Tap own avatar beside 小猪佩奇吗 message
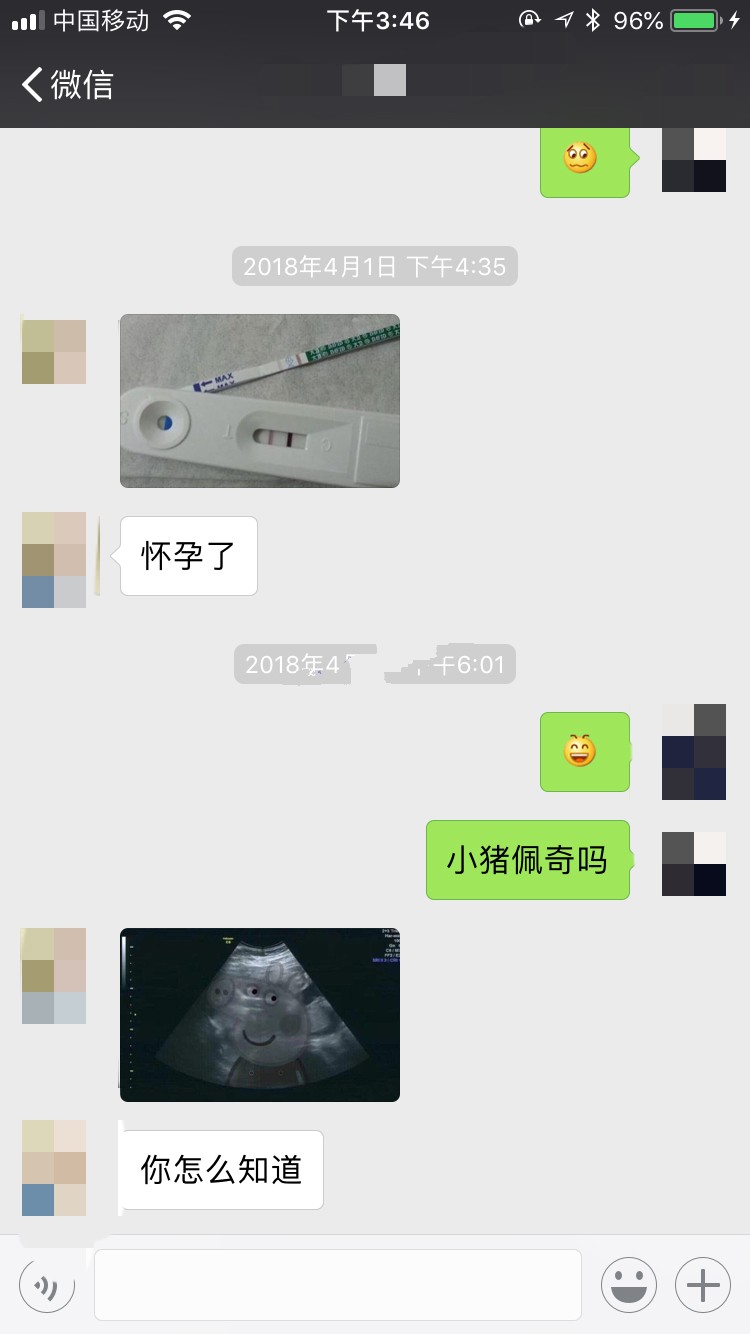The height and width of the screenshot is (1334, 750). click(x=694, y=864)
